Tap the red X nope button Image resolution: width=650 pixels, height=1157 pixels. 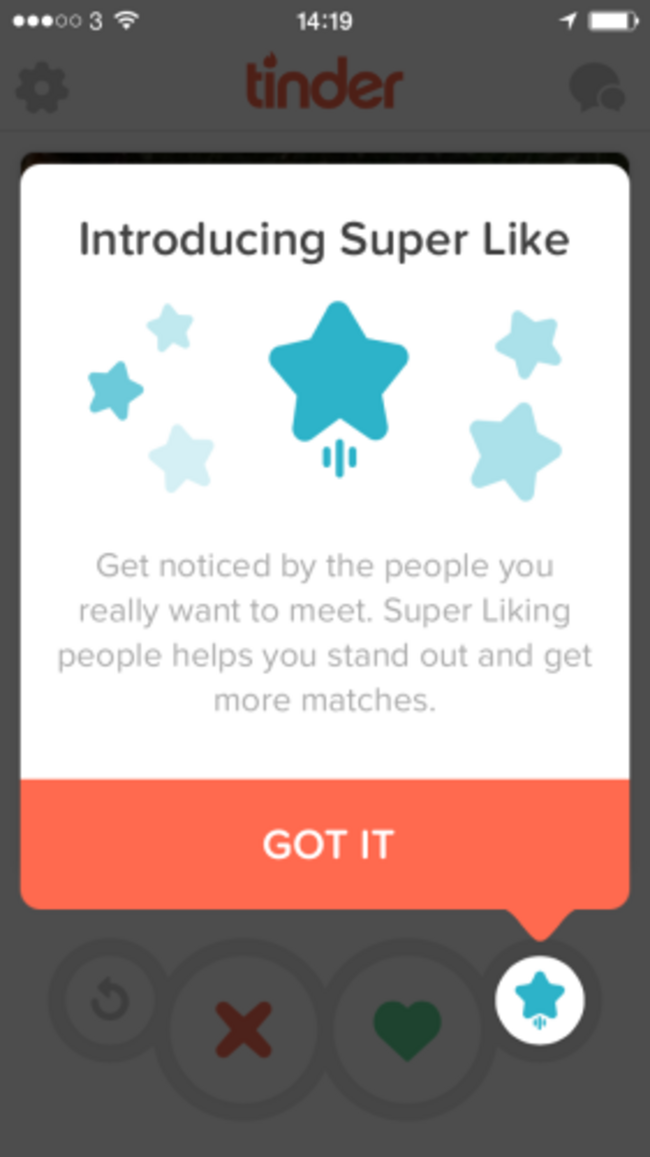(x=244, y=1029)
